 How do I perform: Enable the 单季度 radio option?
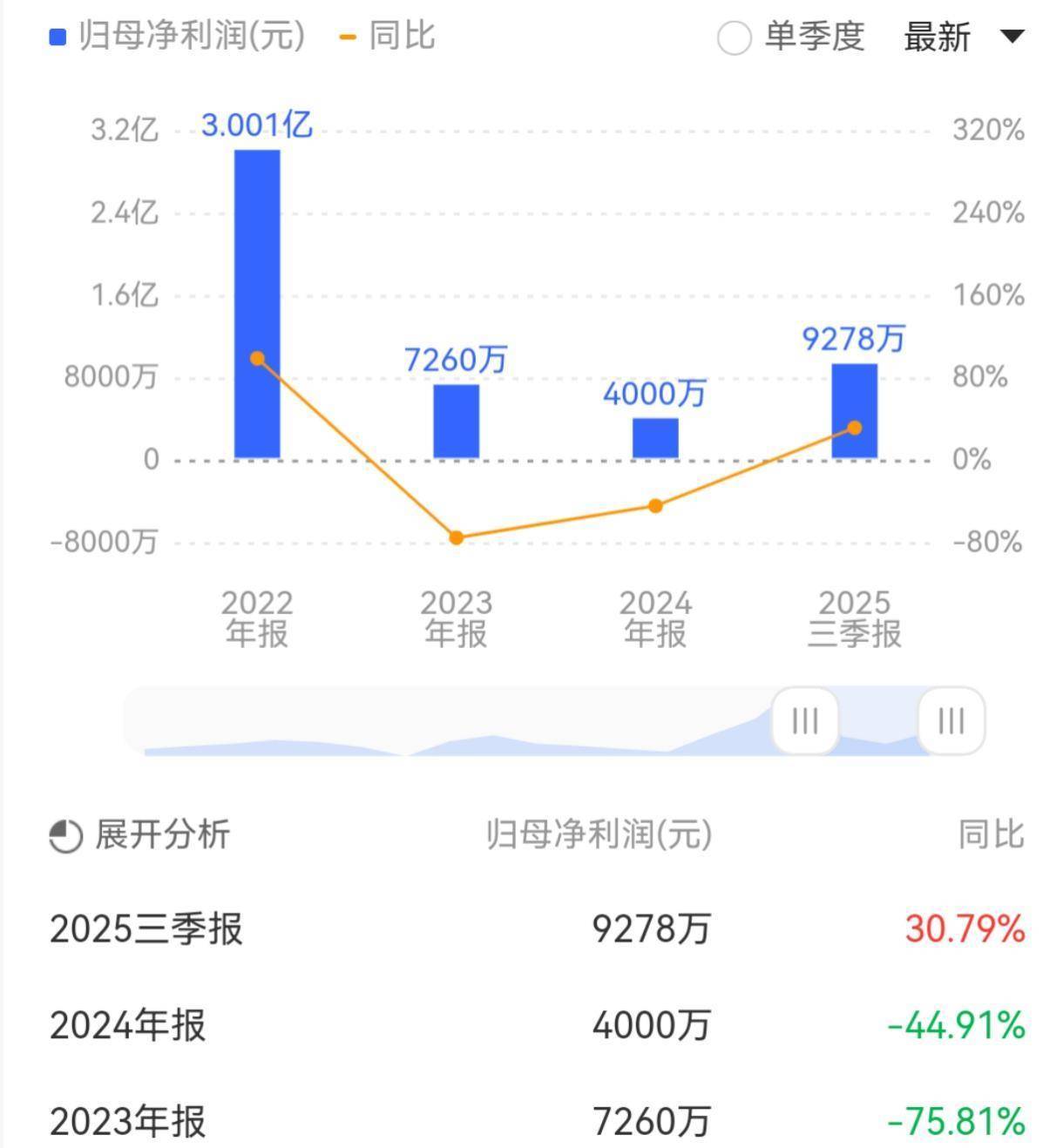[734, 37]
